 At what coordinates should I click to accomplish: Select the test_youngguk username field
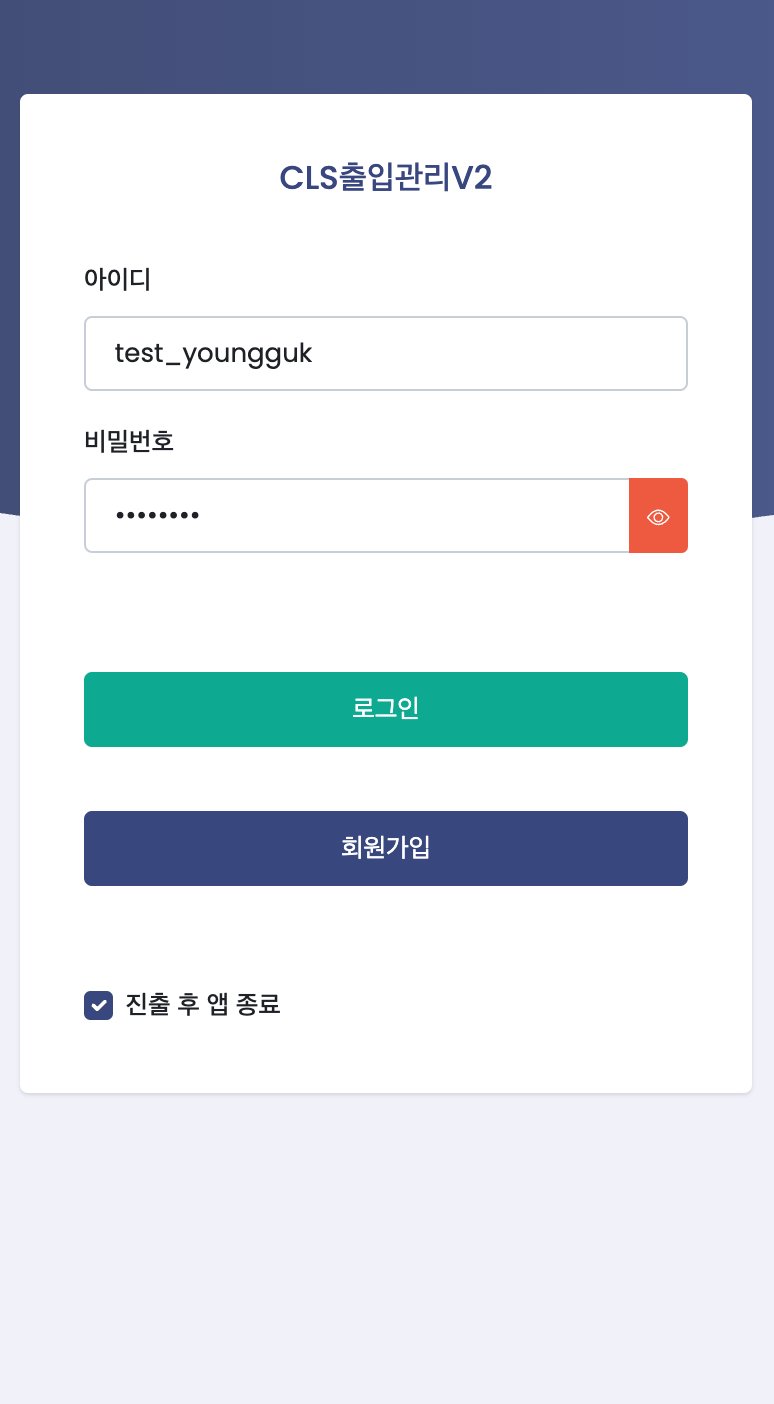(x=386, y=353)
